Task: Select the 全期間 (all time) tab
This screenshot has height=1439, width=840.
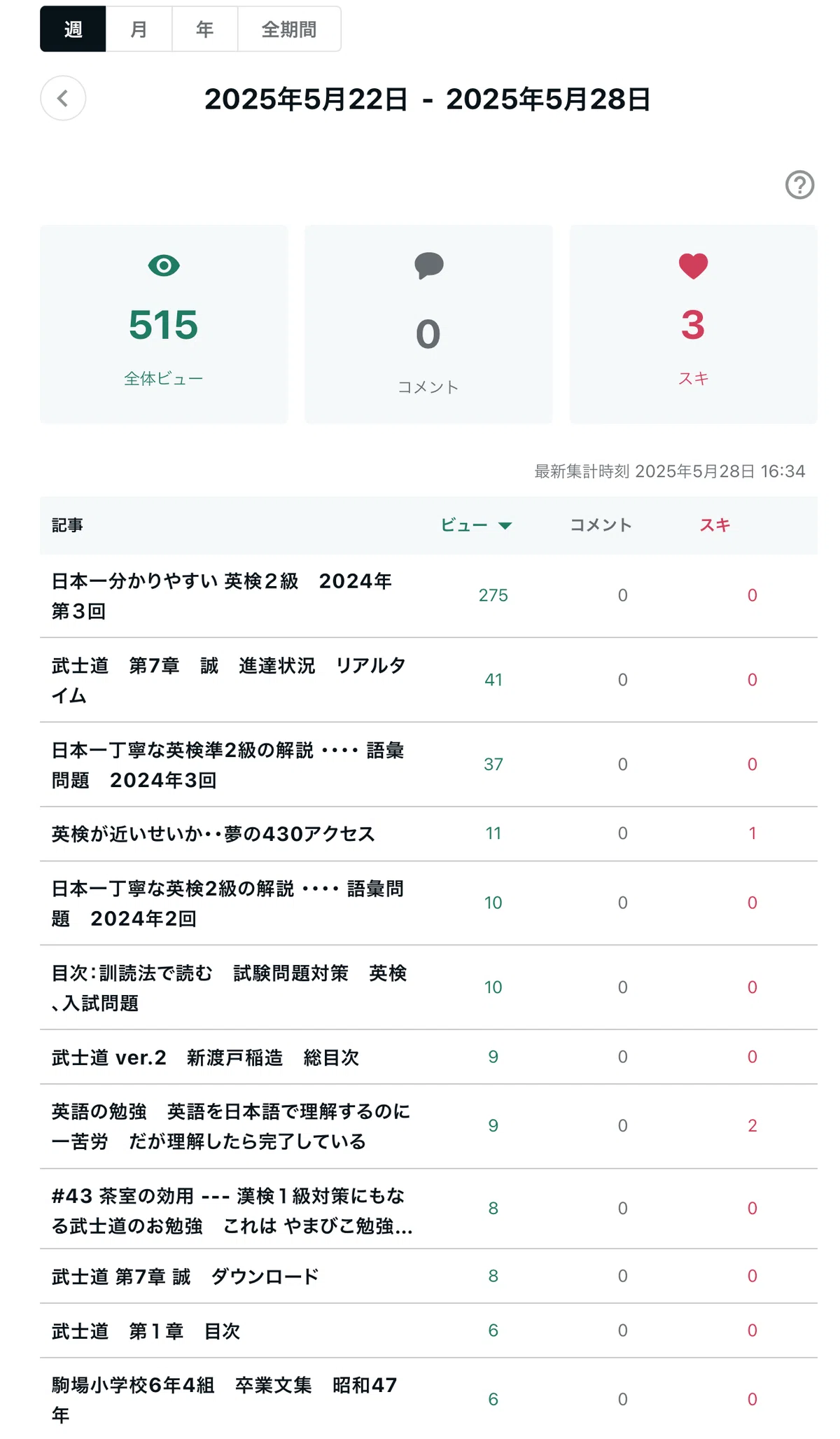Action: point(289,29)
